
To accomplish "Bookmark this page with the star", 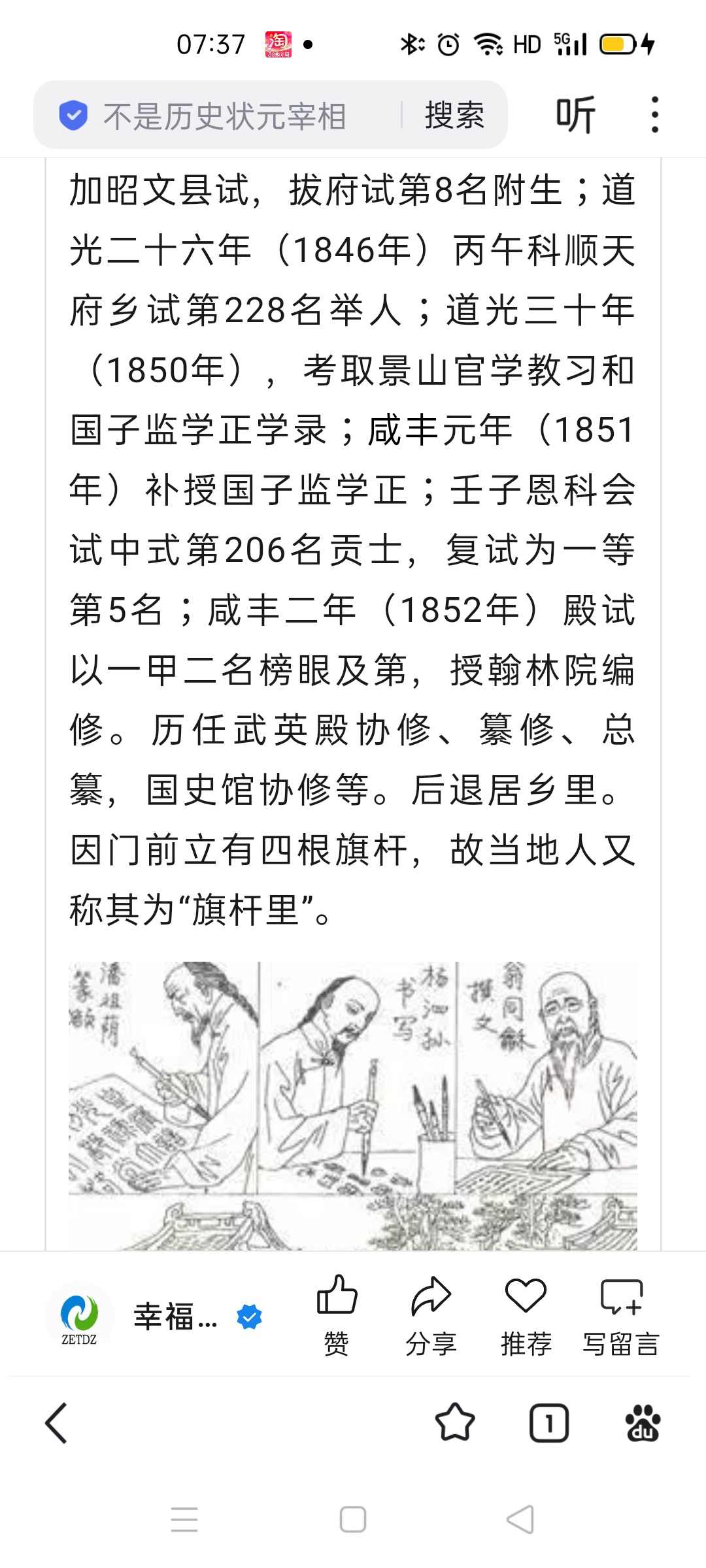I will (455, 1423).
